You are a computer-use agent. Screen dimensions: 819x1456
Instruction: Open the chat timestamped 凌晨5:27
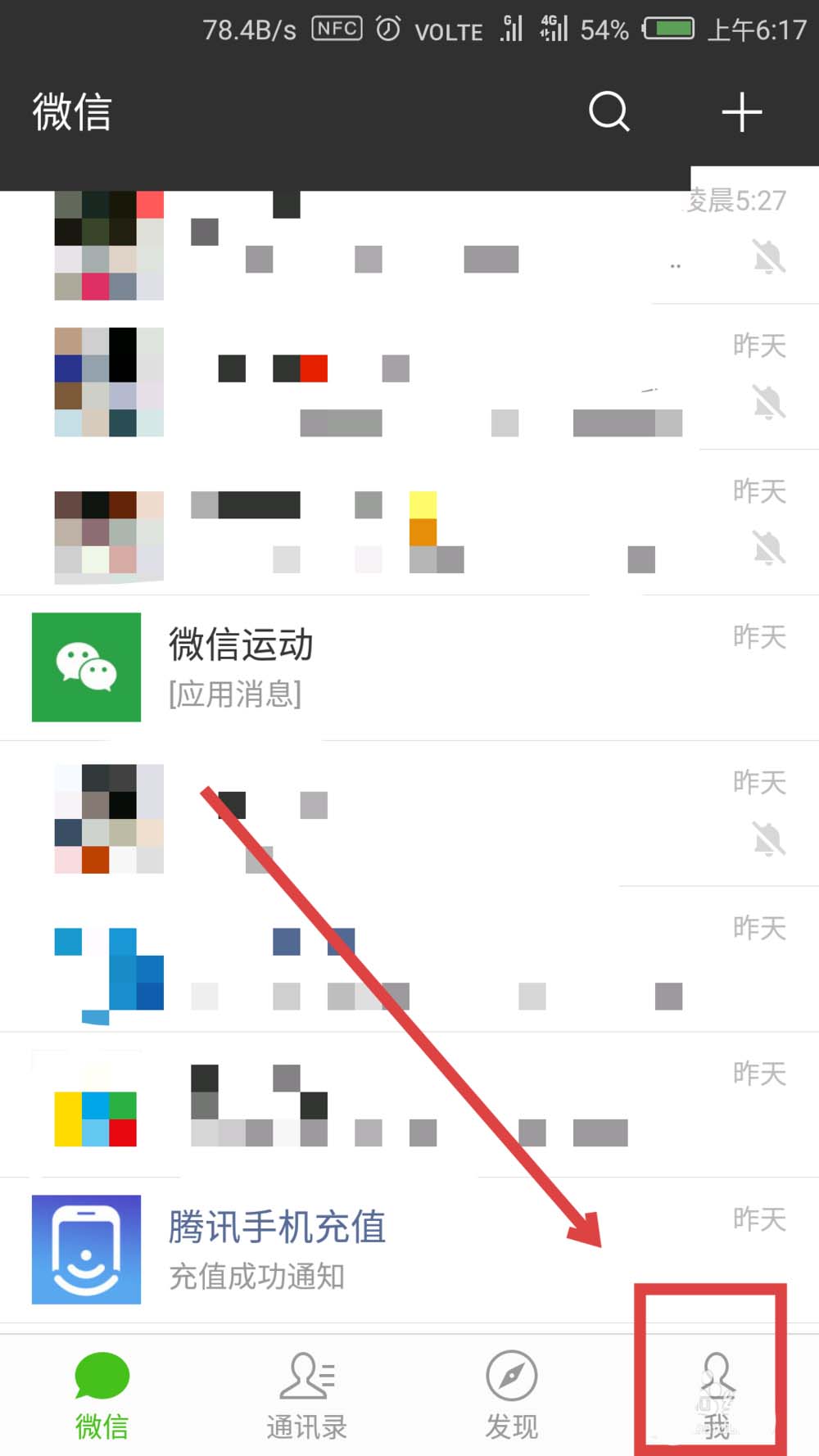[x=409, y=246]
